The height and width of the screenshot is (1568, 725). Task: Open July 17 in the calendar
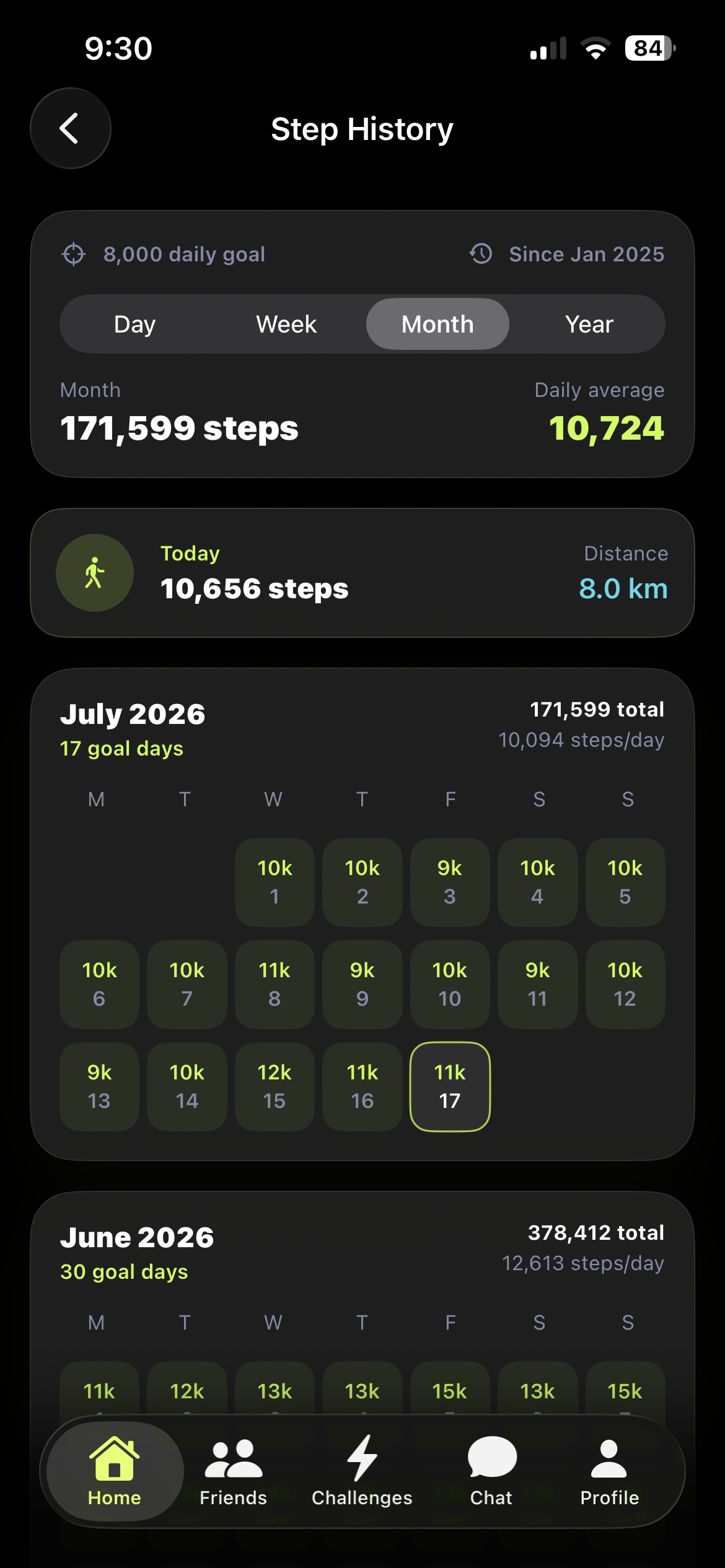450,1087
